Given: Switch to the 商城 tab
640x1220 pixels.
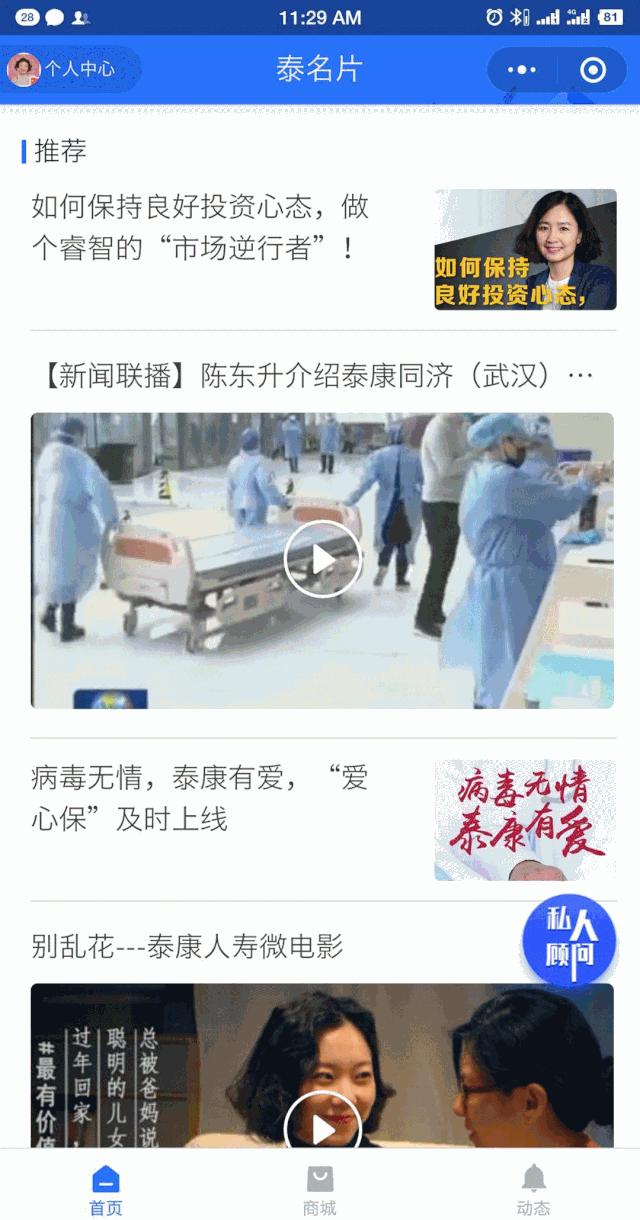Looking at the screenshot, I should pyautogui.click(x=320, y=1190).
